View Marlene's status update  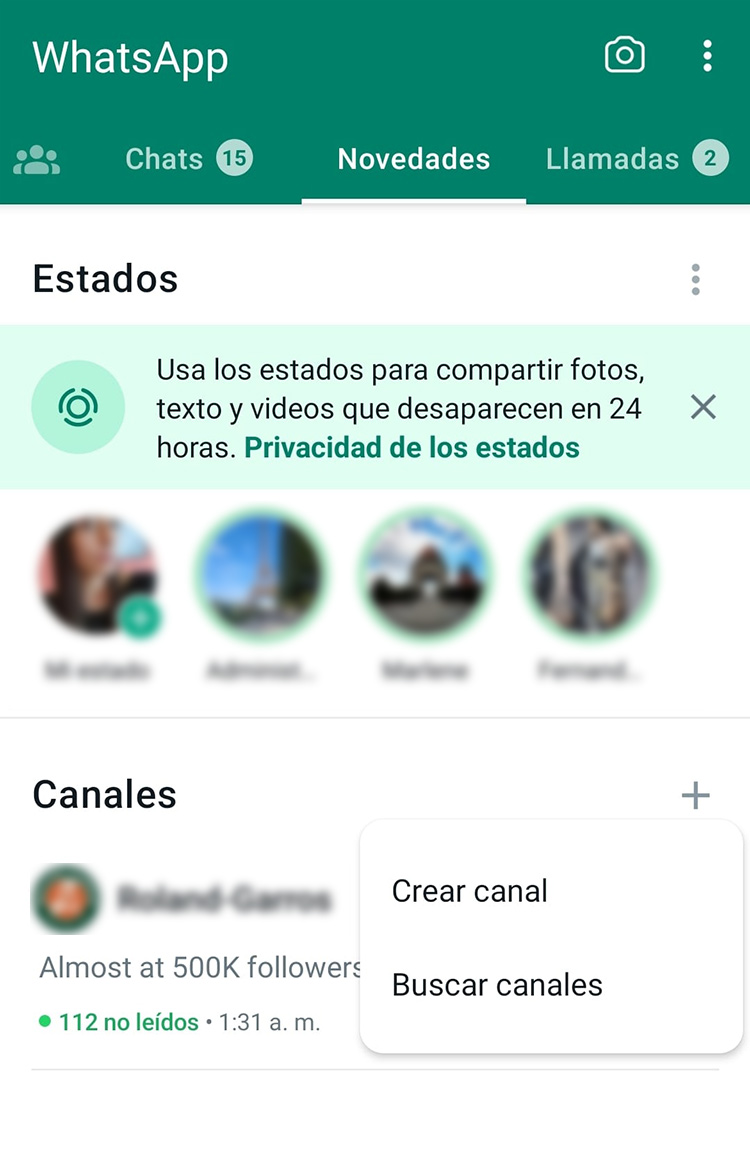[x=424, y=574]
